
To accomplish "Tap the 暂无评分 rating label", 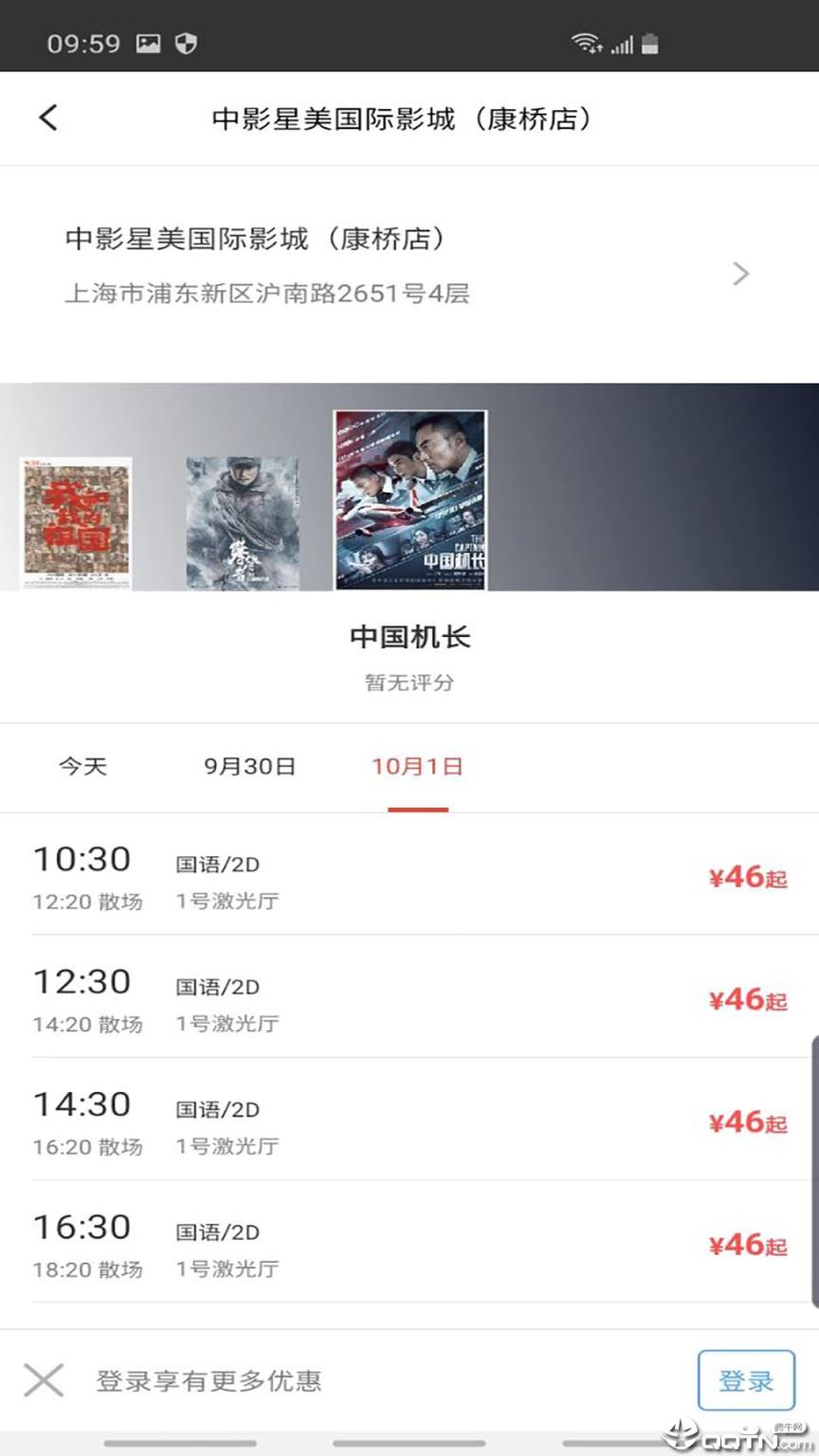I will (409, 682).
